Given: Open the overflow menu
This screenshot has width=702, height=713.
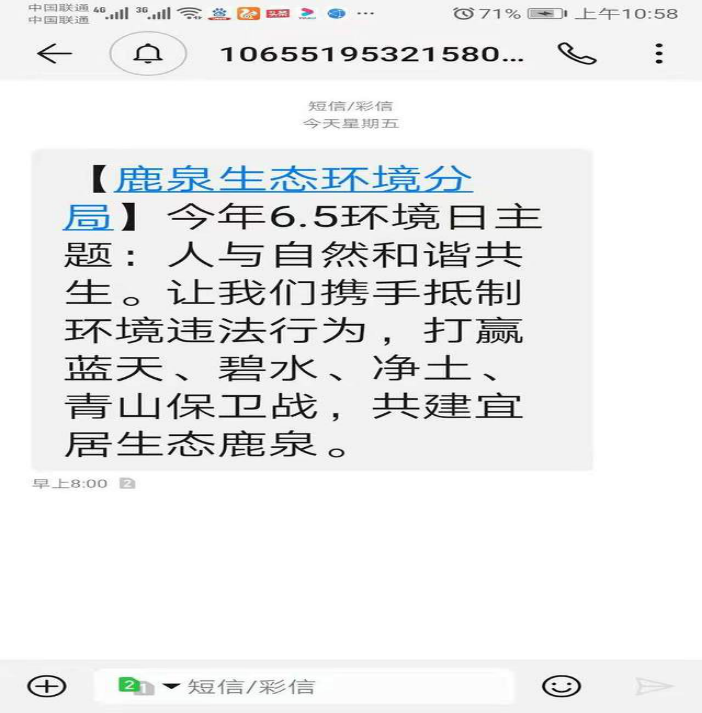Looking at the screenshot, I should (658, 53).
